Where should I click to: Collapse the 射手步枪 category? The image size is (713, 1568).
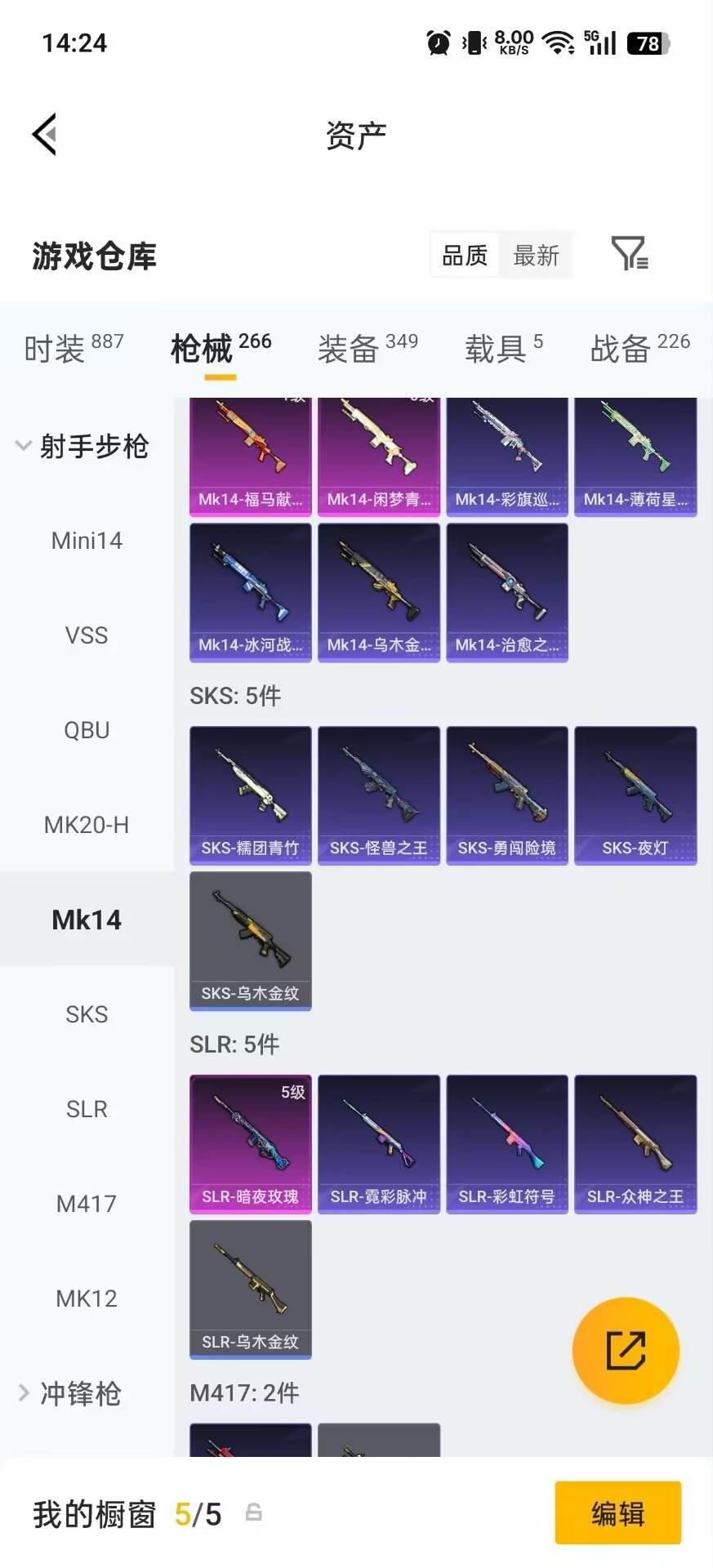click(x=82, y=446)
